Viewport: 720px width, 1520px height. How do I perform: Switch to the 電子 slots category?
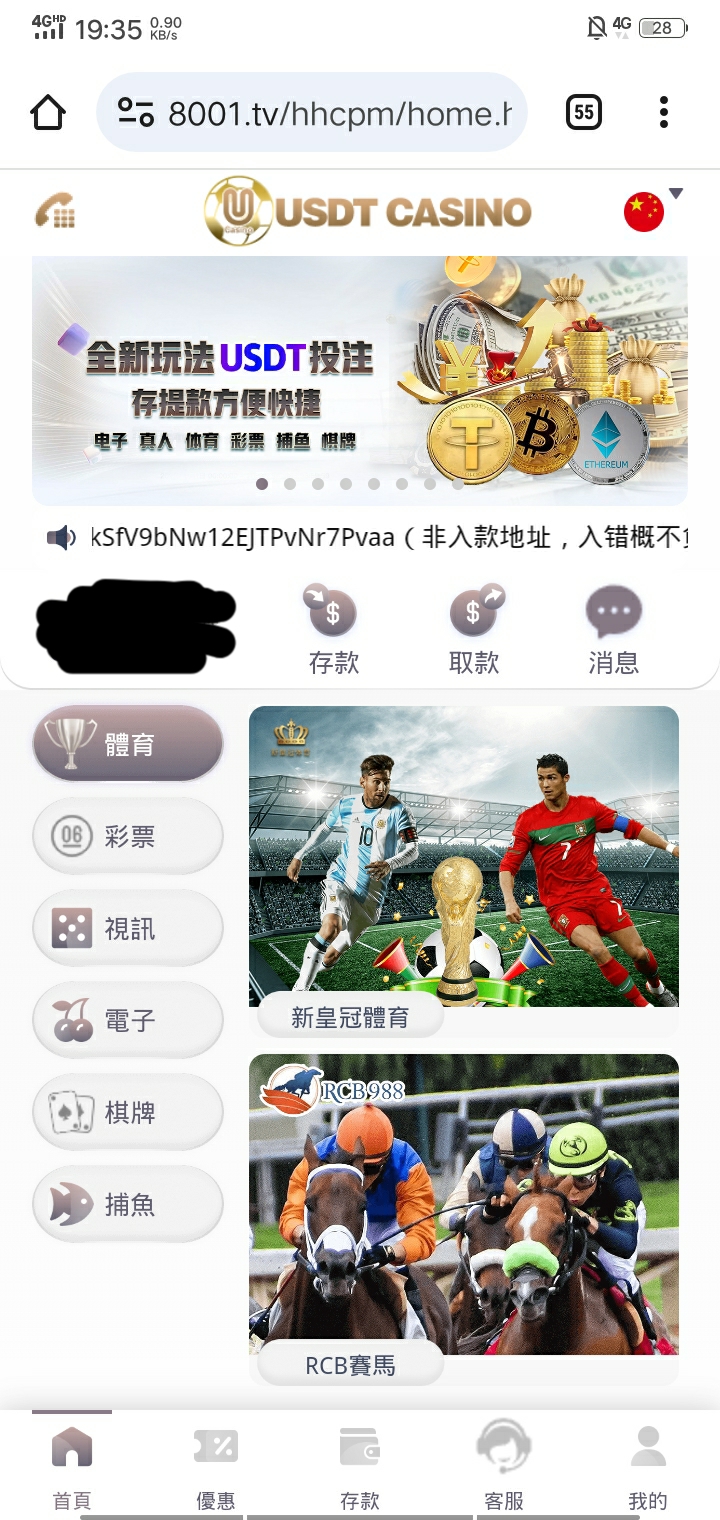coord(127,1020)
